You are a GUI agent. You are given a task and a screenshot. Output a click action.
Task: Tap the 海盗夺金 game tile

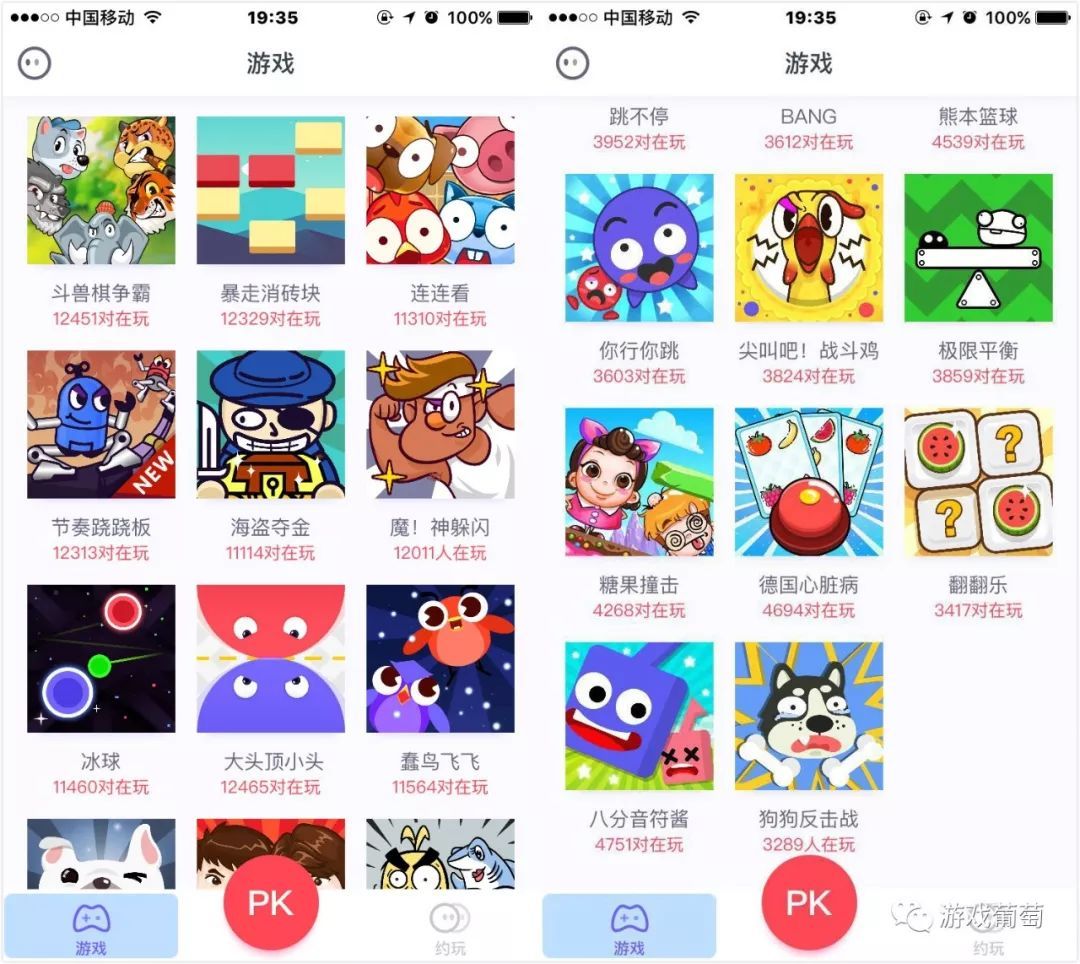click(x=270, y=424)
